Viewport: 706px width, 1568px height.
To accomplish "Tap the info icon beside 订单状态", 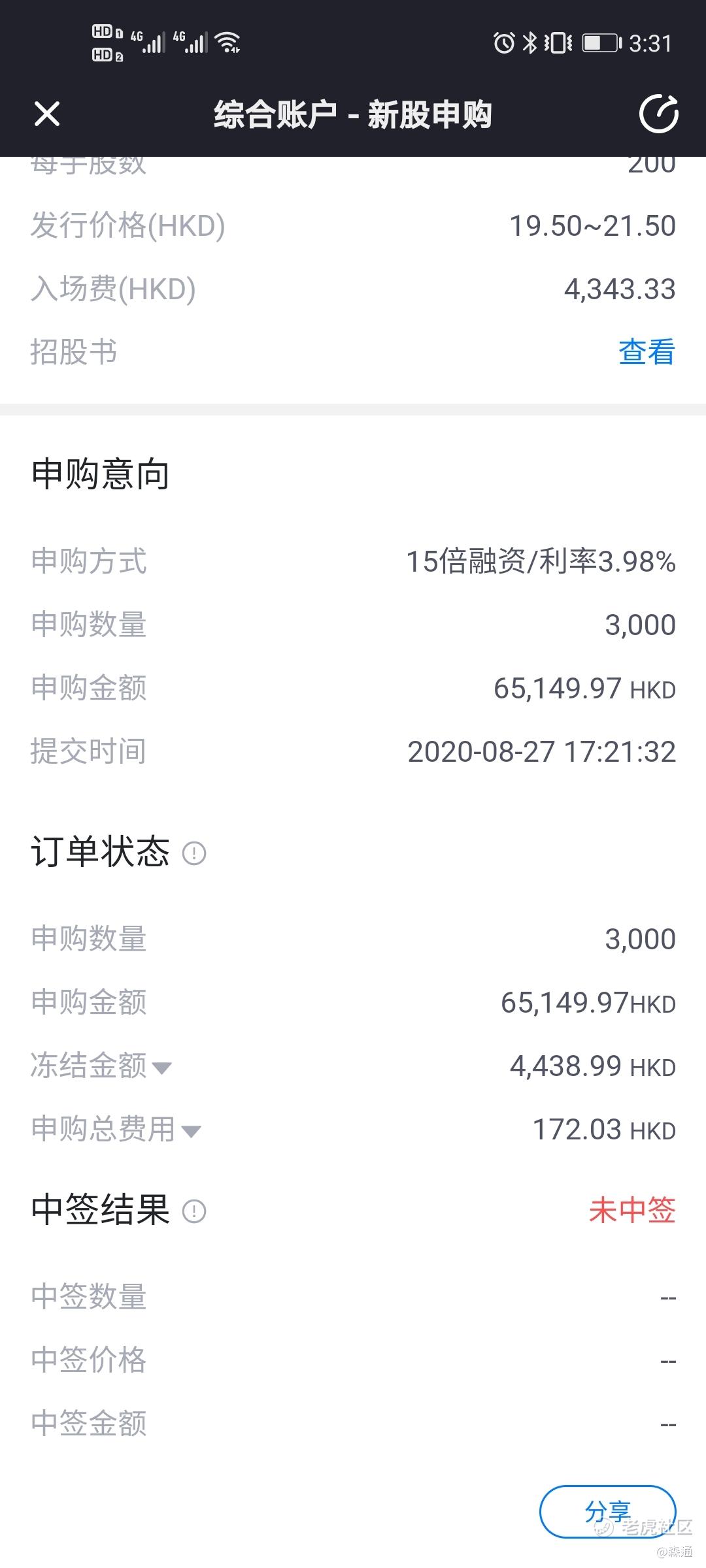I will click(x=194, y=853).
